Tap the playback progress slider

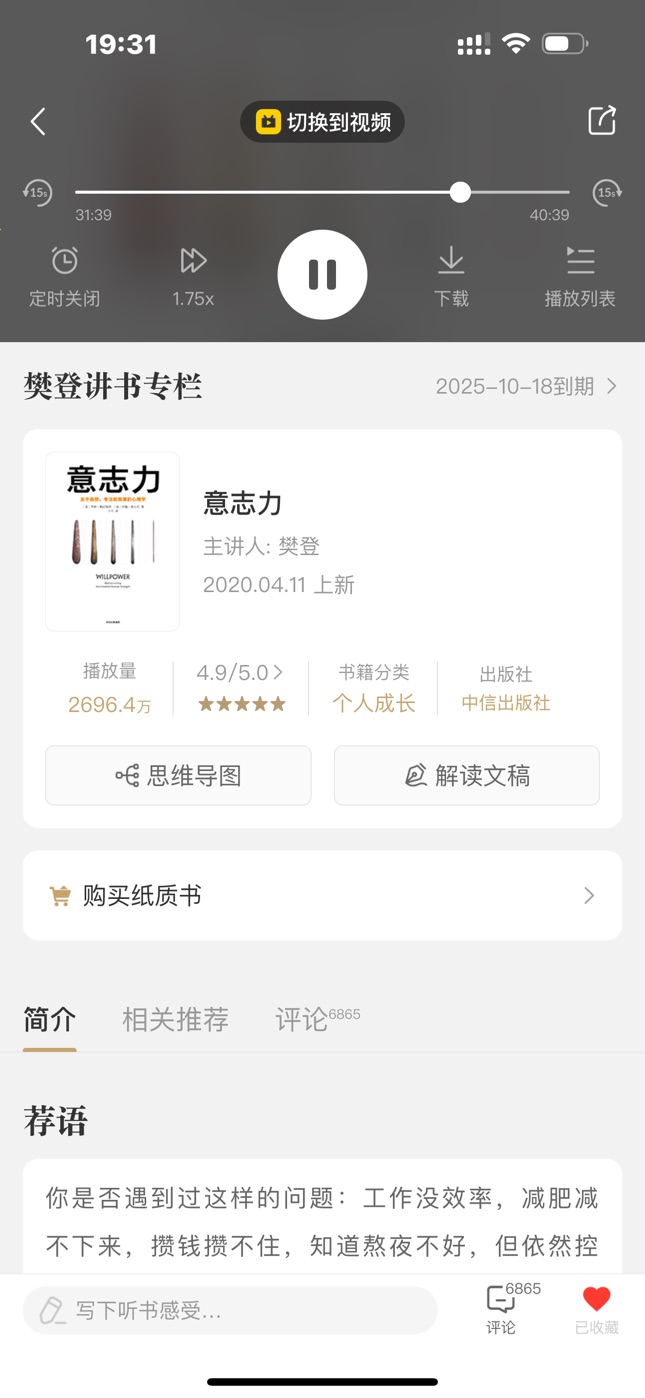tap(322, 192)
